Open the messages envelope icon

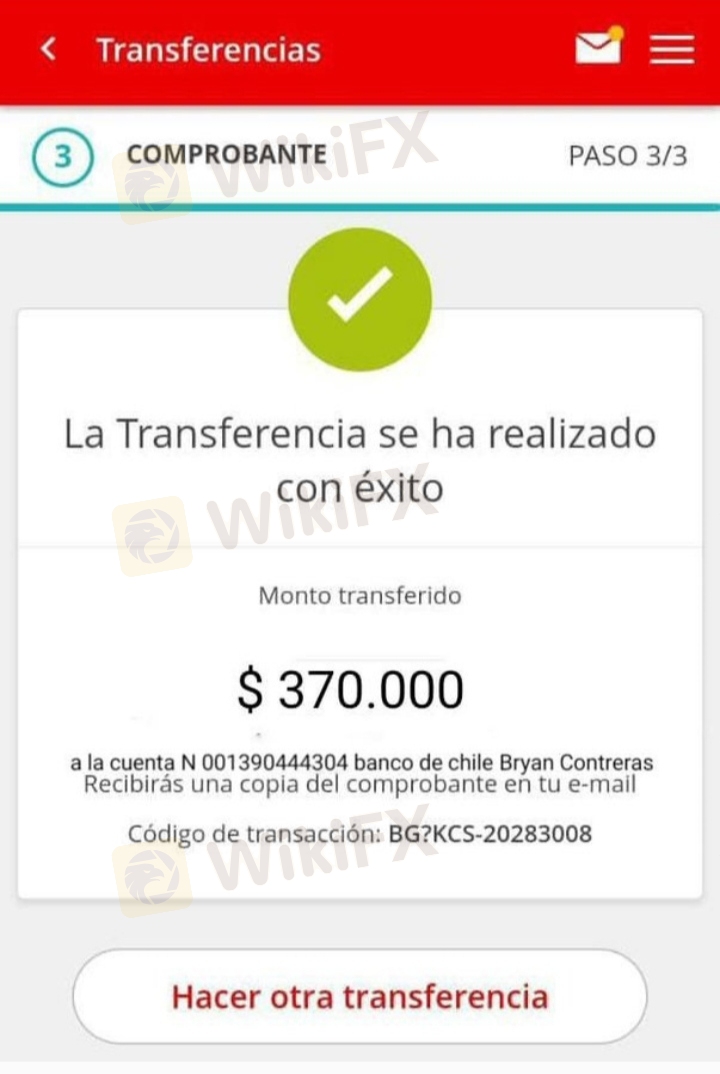(x=598, y=48)
